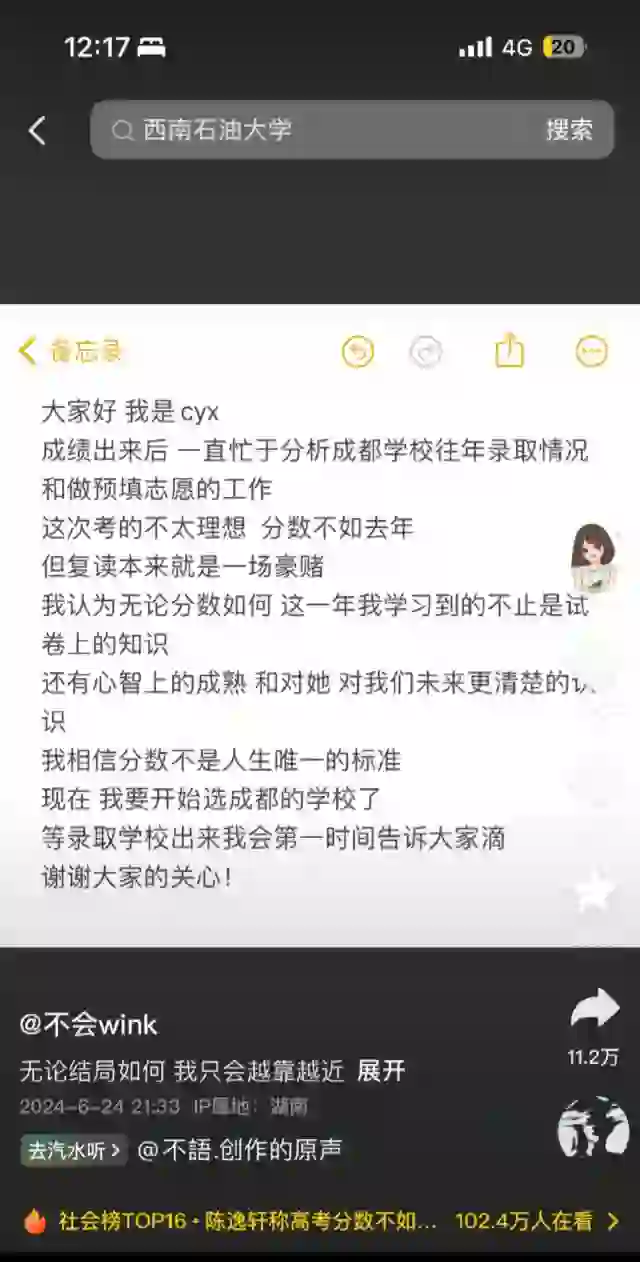640x1262 pixels.
Task: Add the video to favorites with the star
Action: click(x=594, y=892)
